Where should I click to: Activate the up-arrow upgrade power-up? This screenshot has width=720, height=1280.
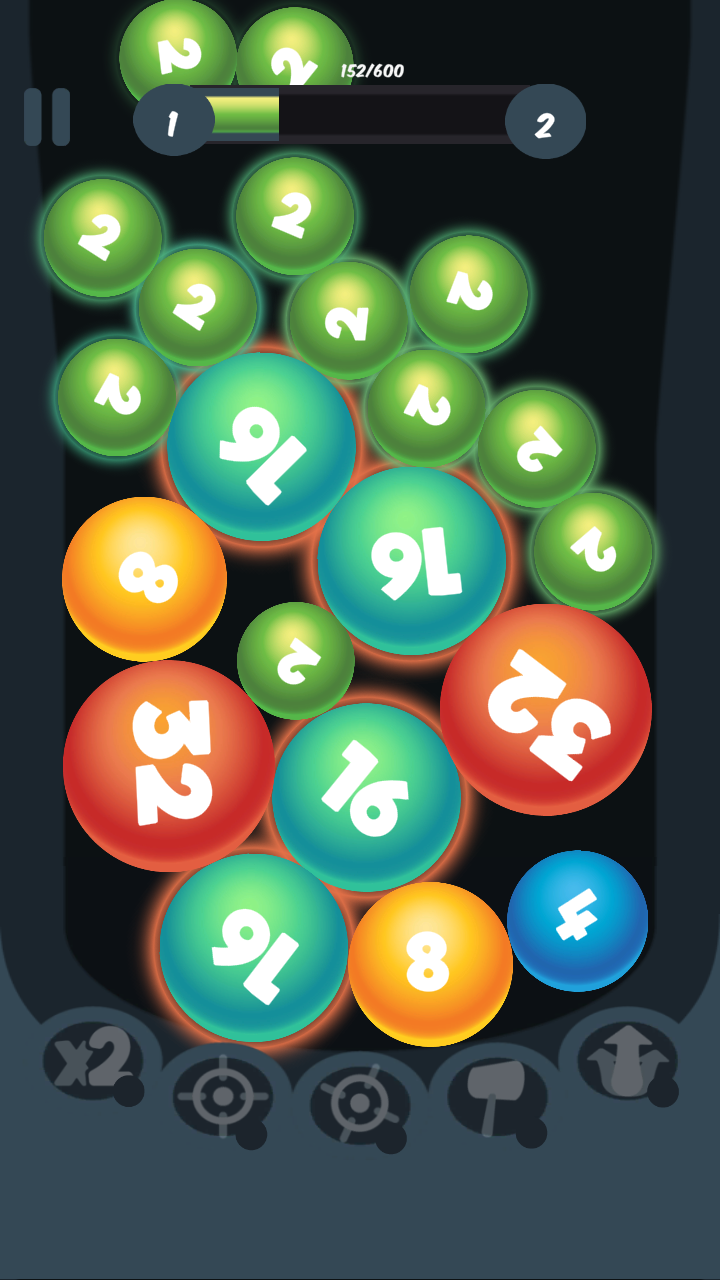[627, 1059]
